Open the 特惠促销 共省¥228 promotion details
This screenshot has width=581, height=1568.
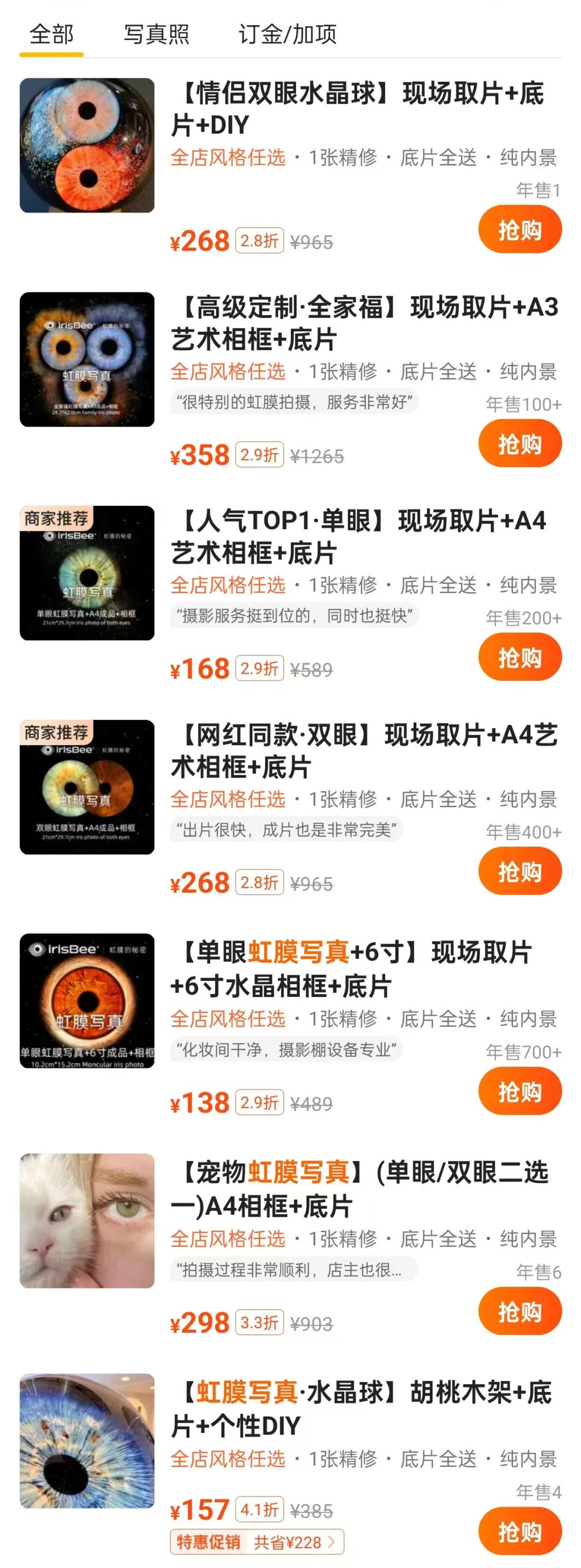pos(257,1542)
